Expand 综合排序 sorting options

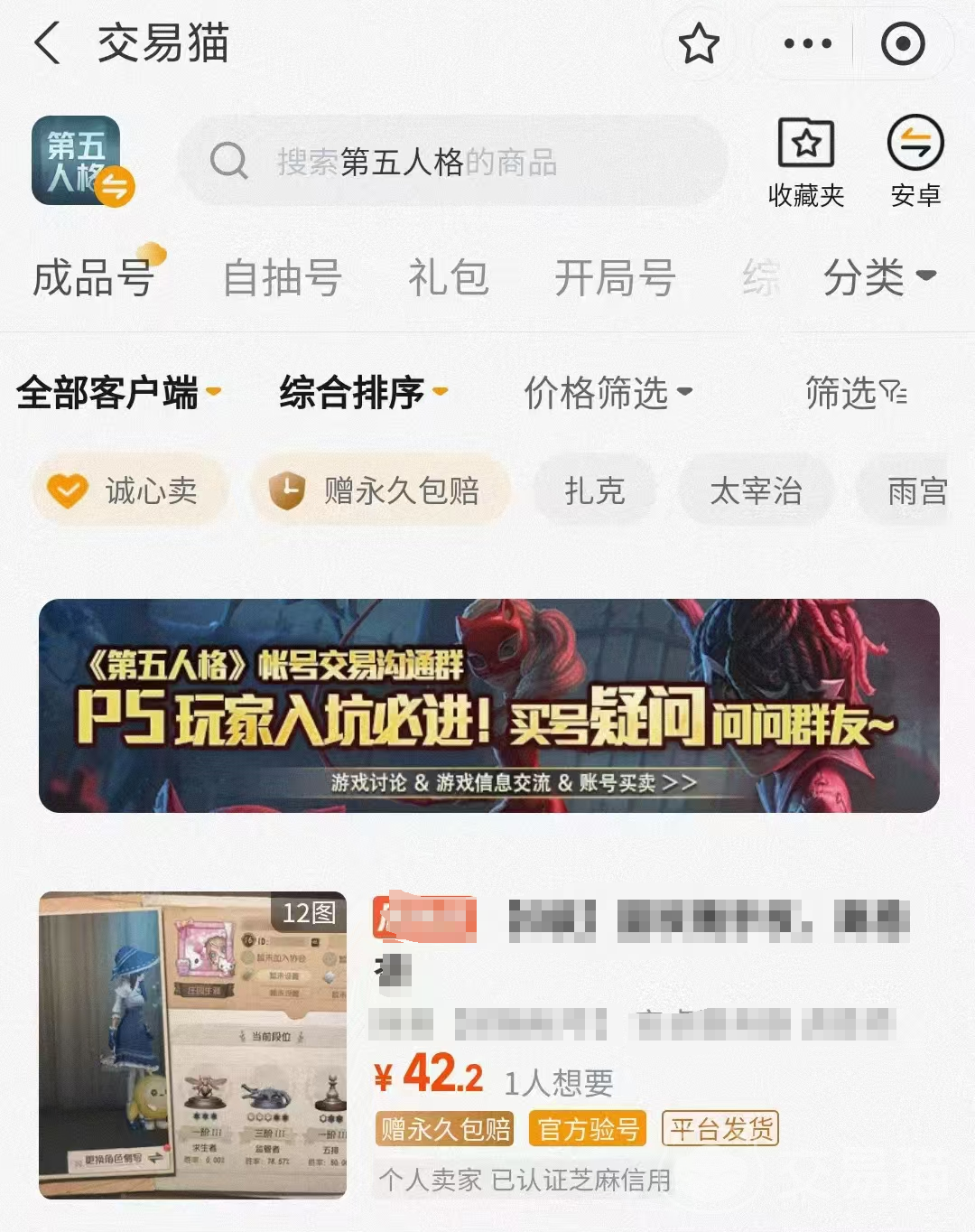point(362,393)
